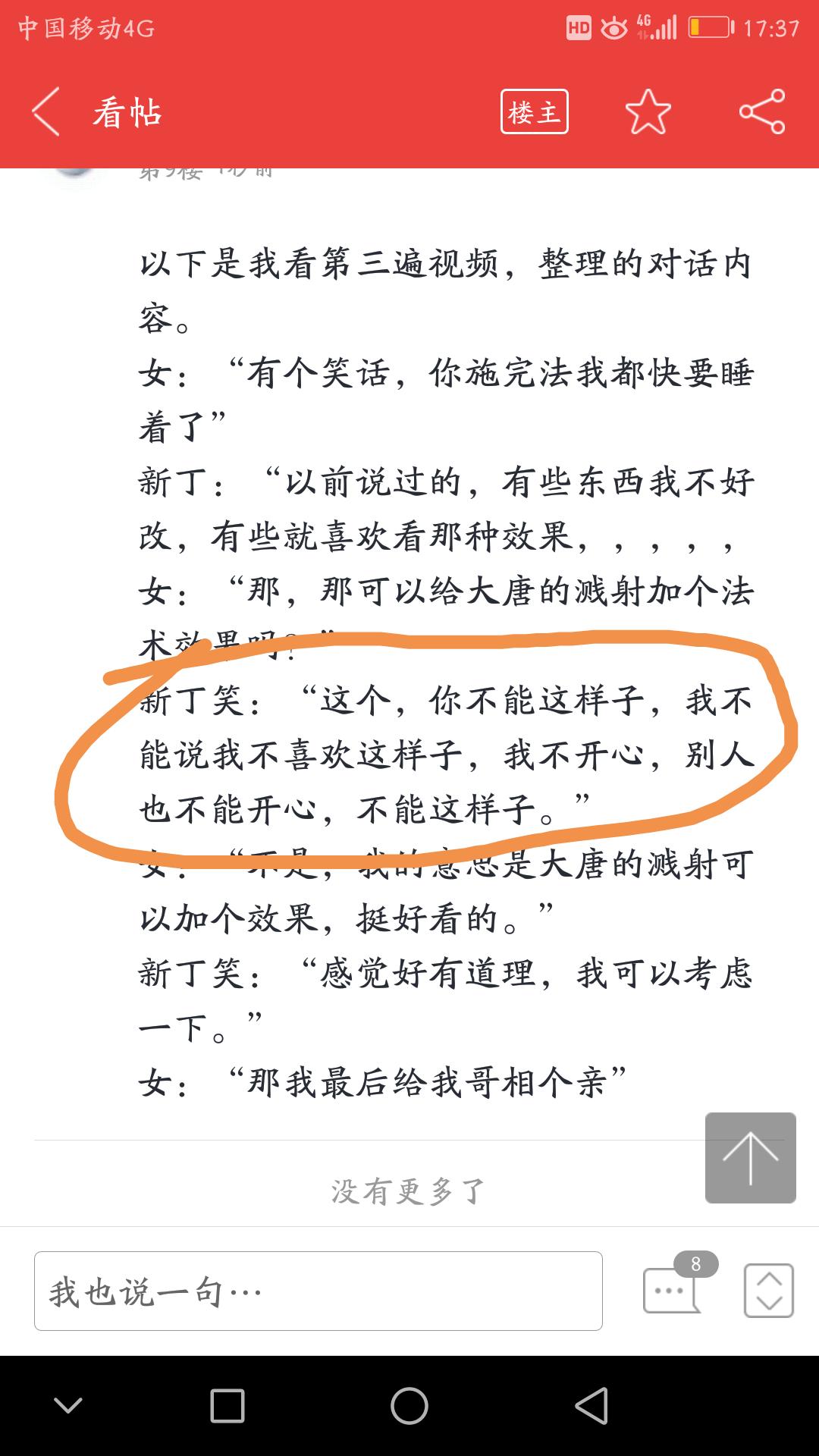Return to the Android home screen

coord(409,1406)
